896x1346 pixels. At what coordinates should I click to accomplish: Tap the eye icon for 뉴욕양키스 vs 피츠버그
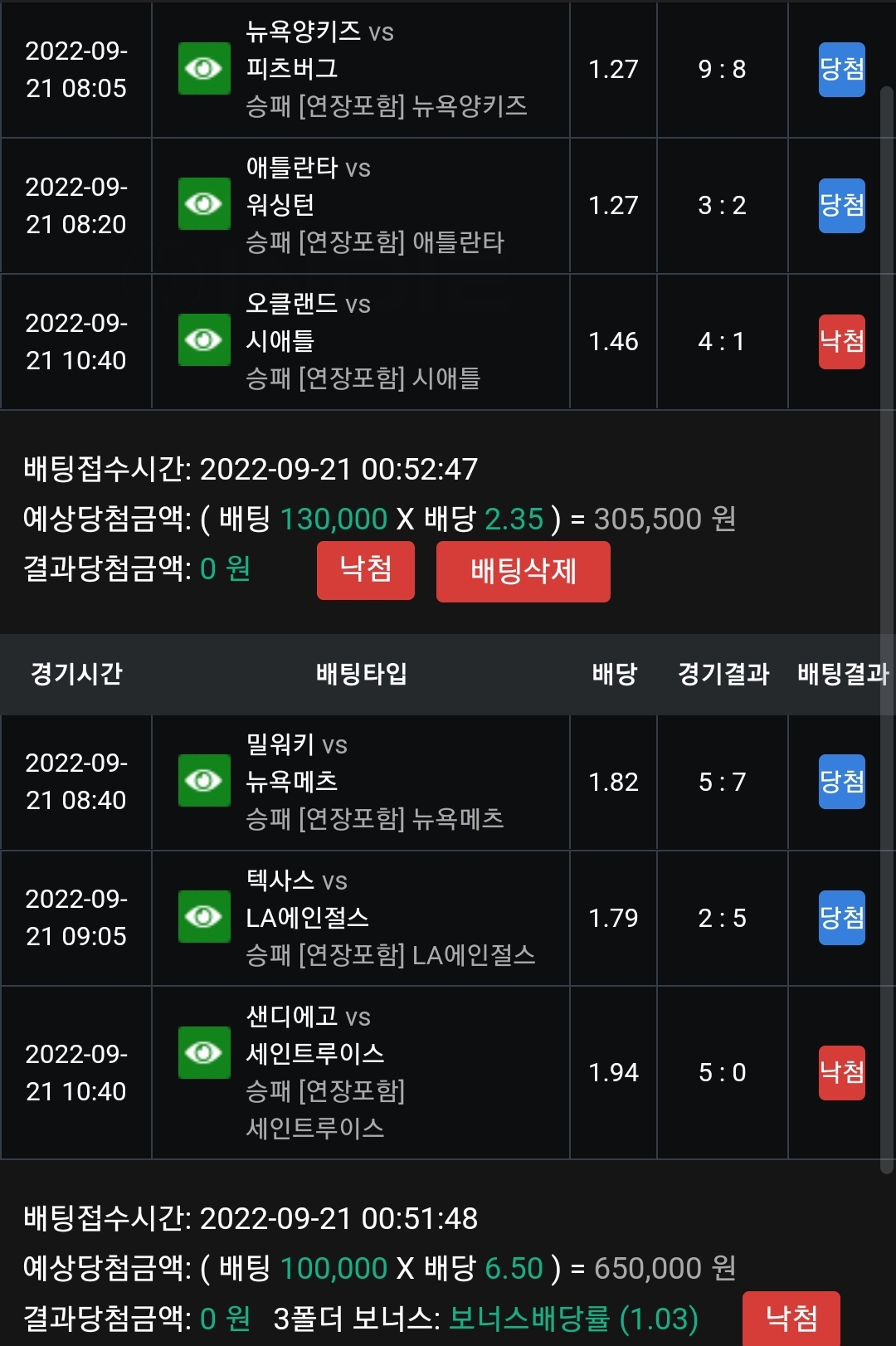(x=204, y=68)
